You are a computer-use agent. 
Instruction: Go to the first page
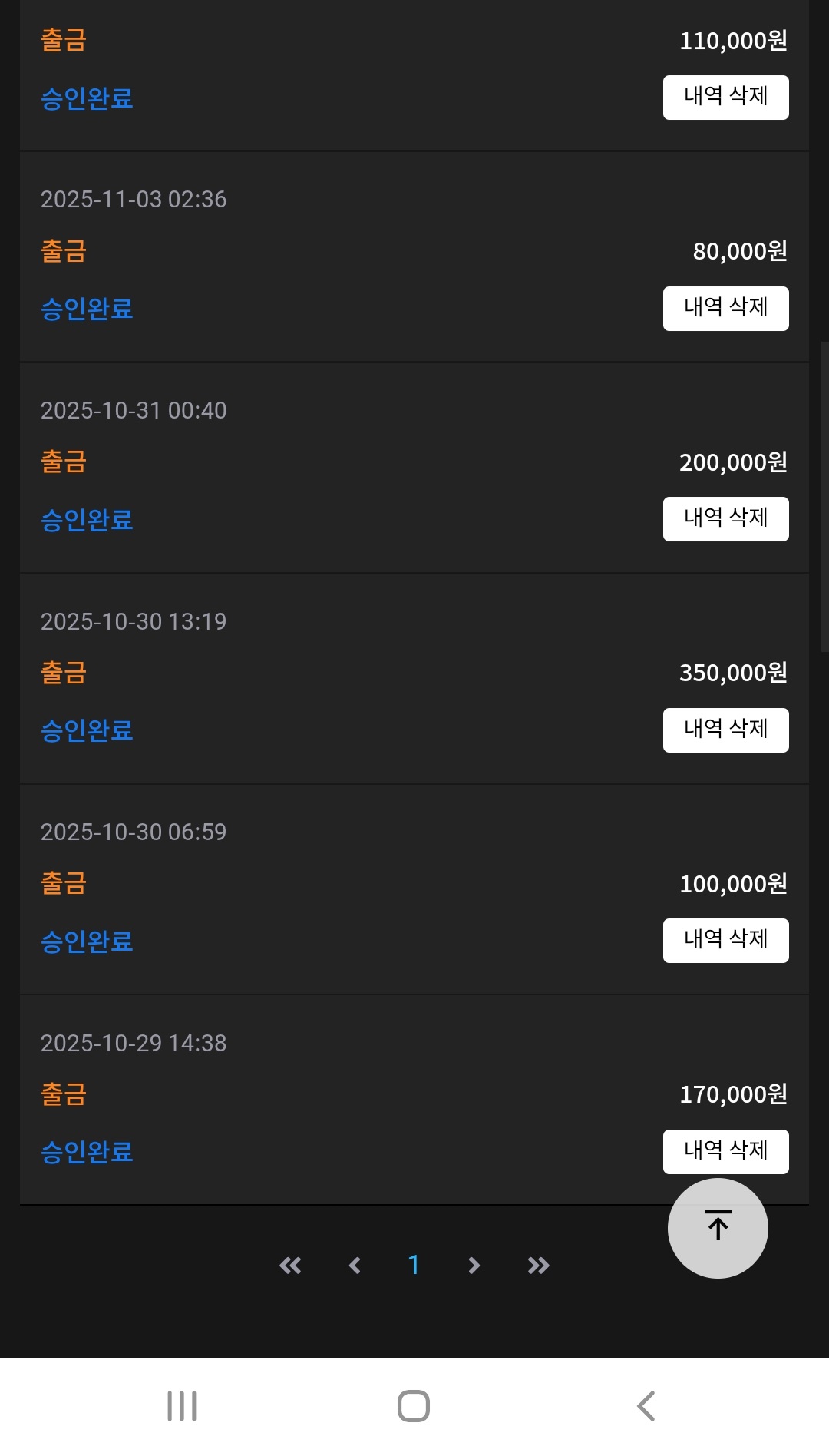coord(290,1266)
